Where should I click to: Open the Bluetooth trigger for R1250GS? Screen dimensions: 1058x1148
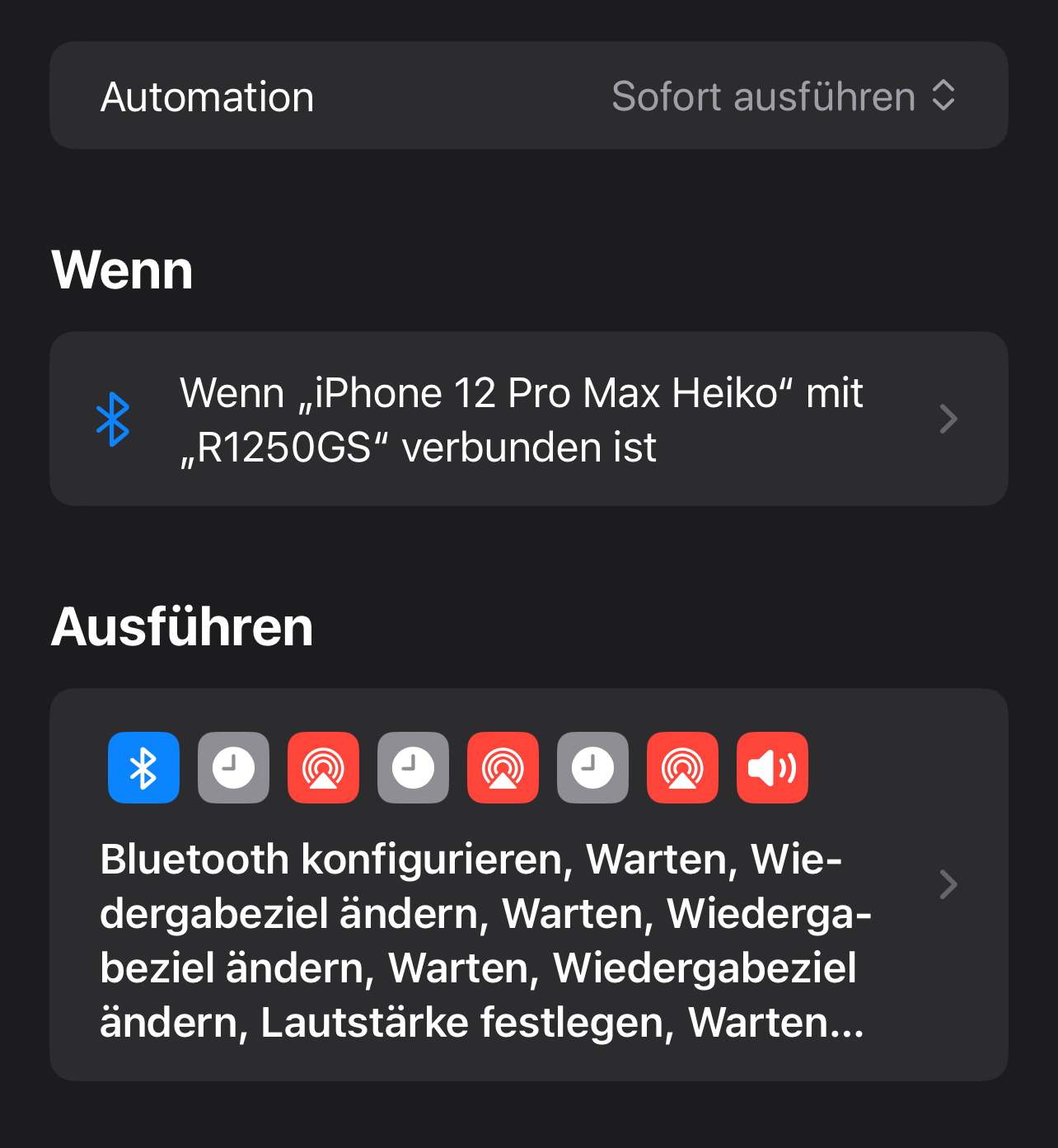[527, 419]
